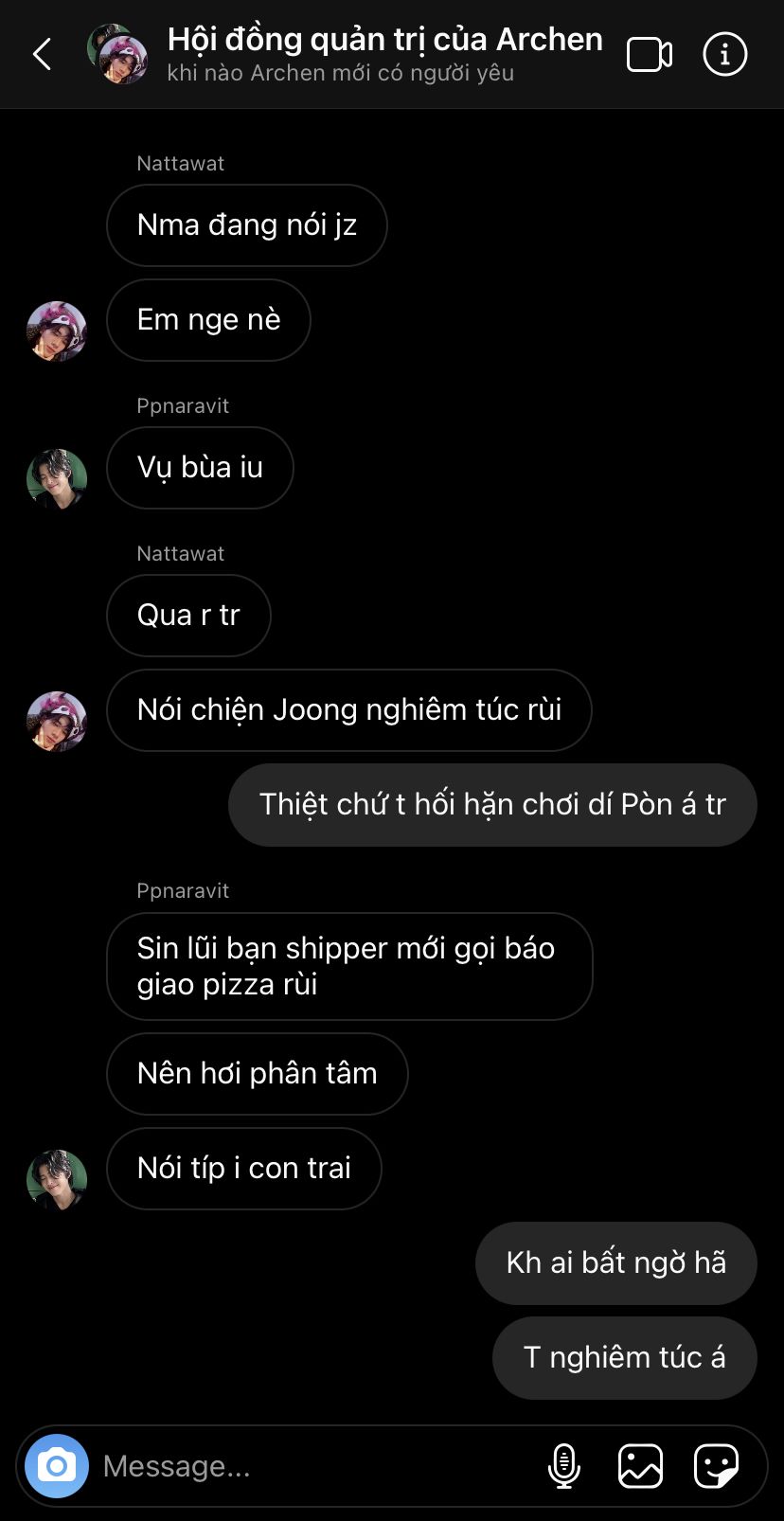Record a voice message with microphone

[x=564, y=1466]
